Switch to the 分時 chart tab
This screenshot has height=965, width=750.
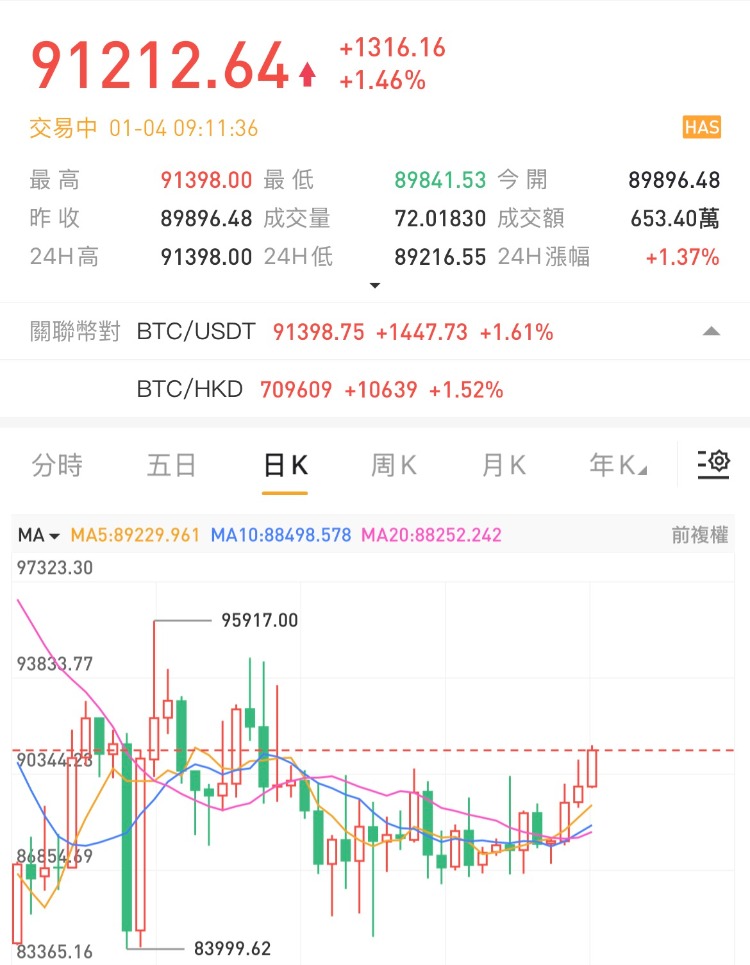click(57, 465)
